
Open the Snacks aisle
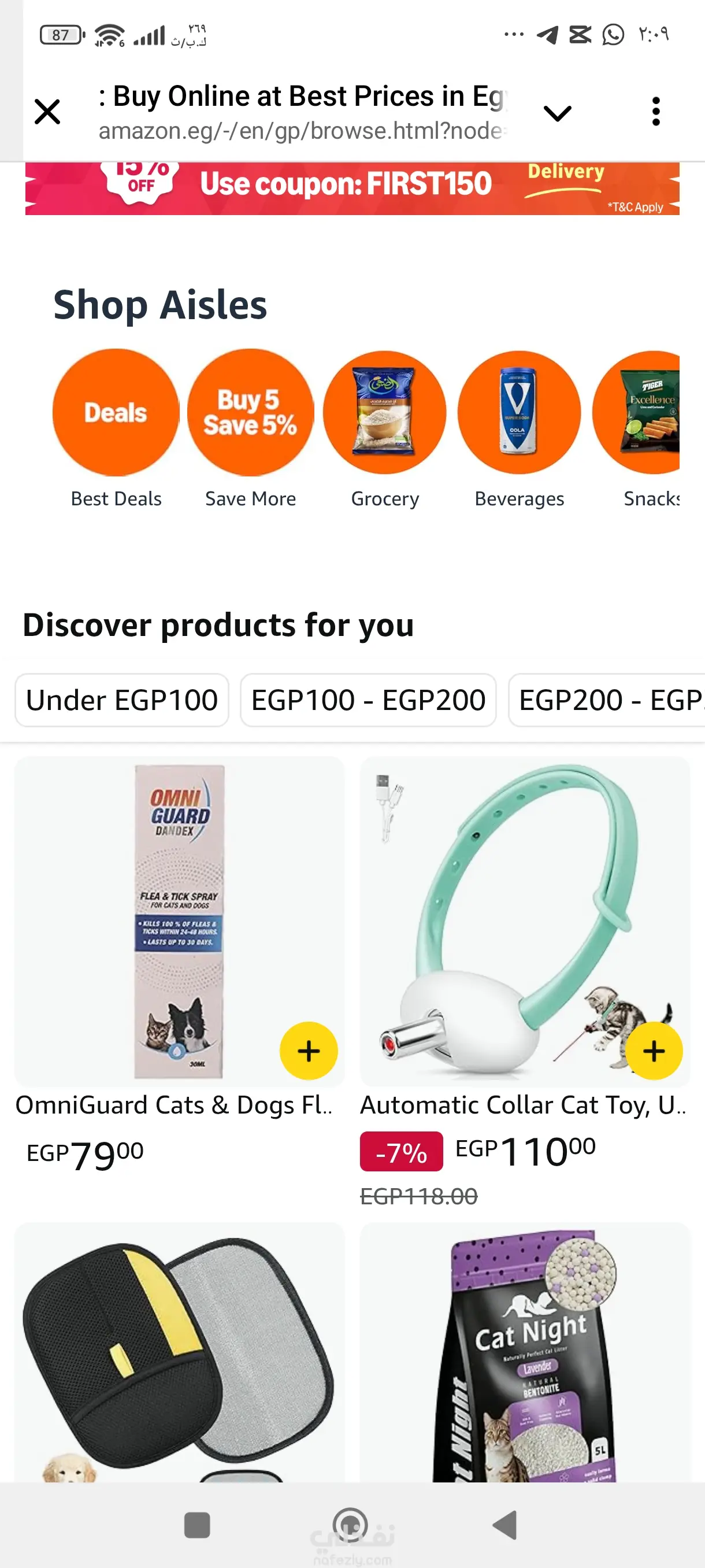pos(636,428)
